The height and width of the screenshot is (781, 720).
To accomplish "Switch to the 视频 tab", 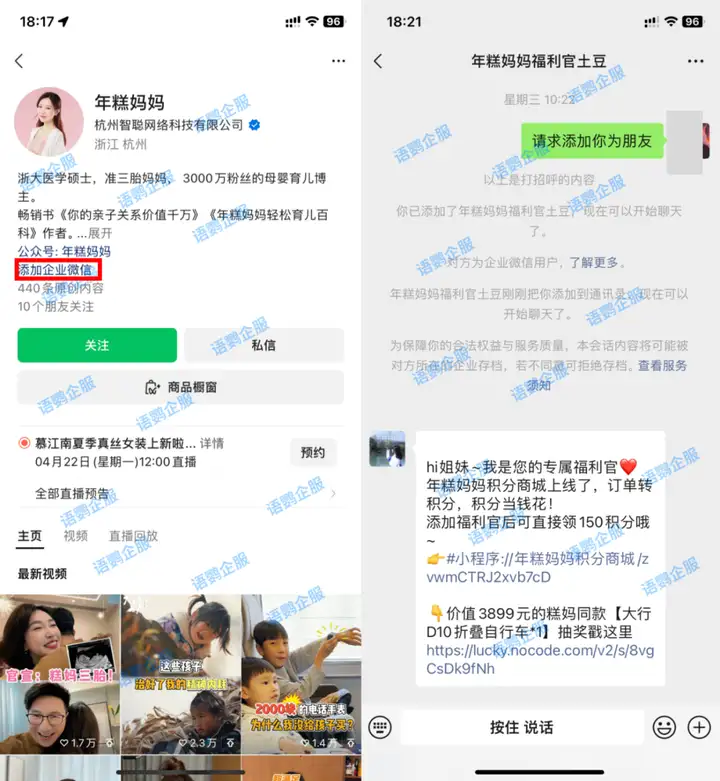I will click(76, 536).
